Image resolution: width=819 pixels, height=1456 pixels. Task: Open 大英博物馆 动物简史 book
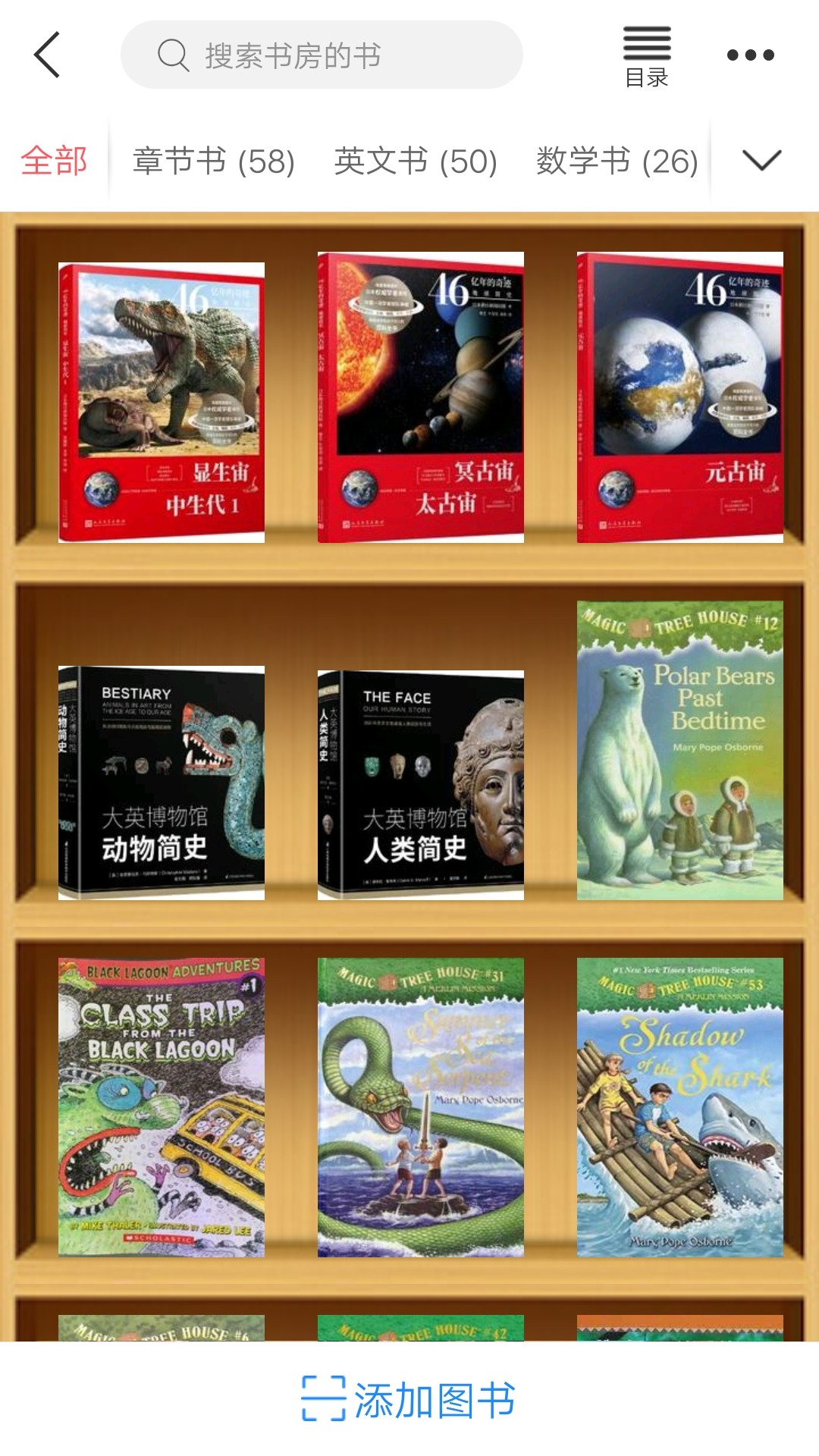pos(162,783)
